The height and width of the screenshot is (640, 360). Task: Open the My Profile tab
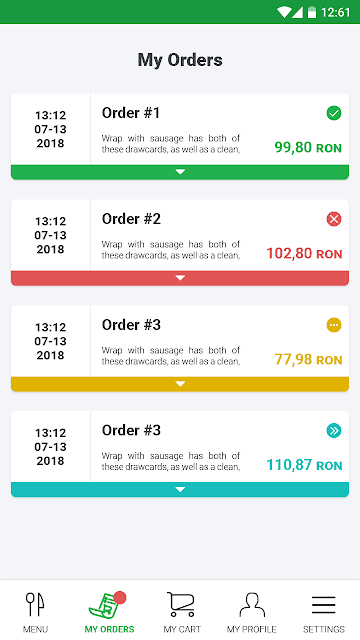click(x=252, y=612)
